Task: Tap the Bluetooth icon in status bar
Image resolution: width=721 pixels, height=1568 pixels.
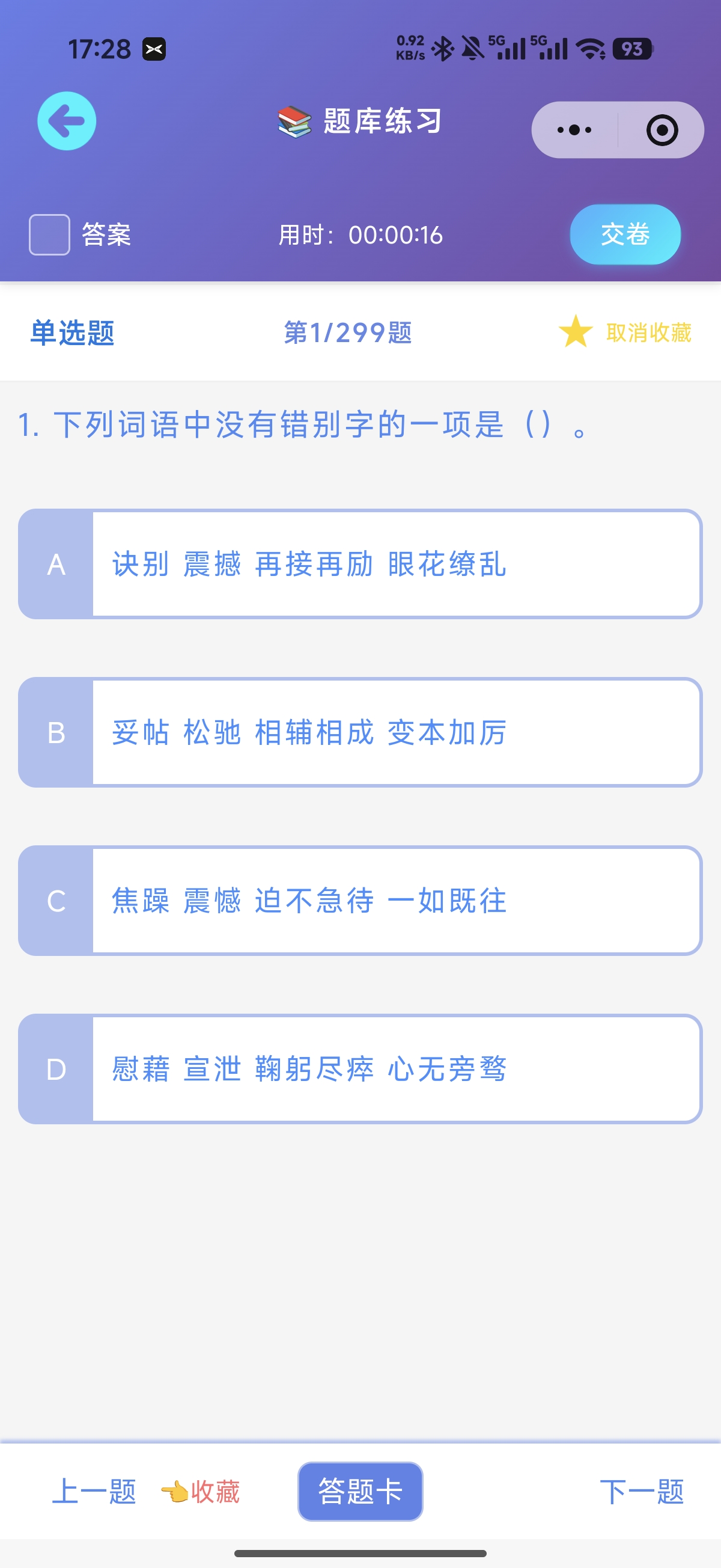Action: [x=443, y=47]
